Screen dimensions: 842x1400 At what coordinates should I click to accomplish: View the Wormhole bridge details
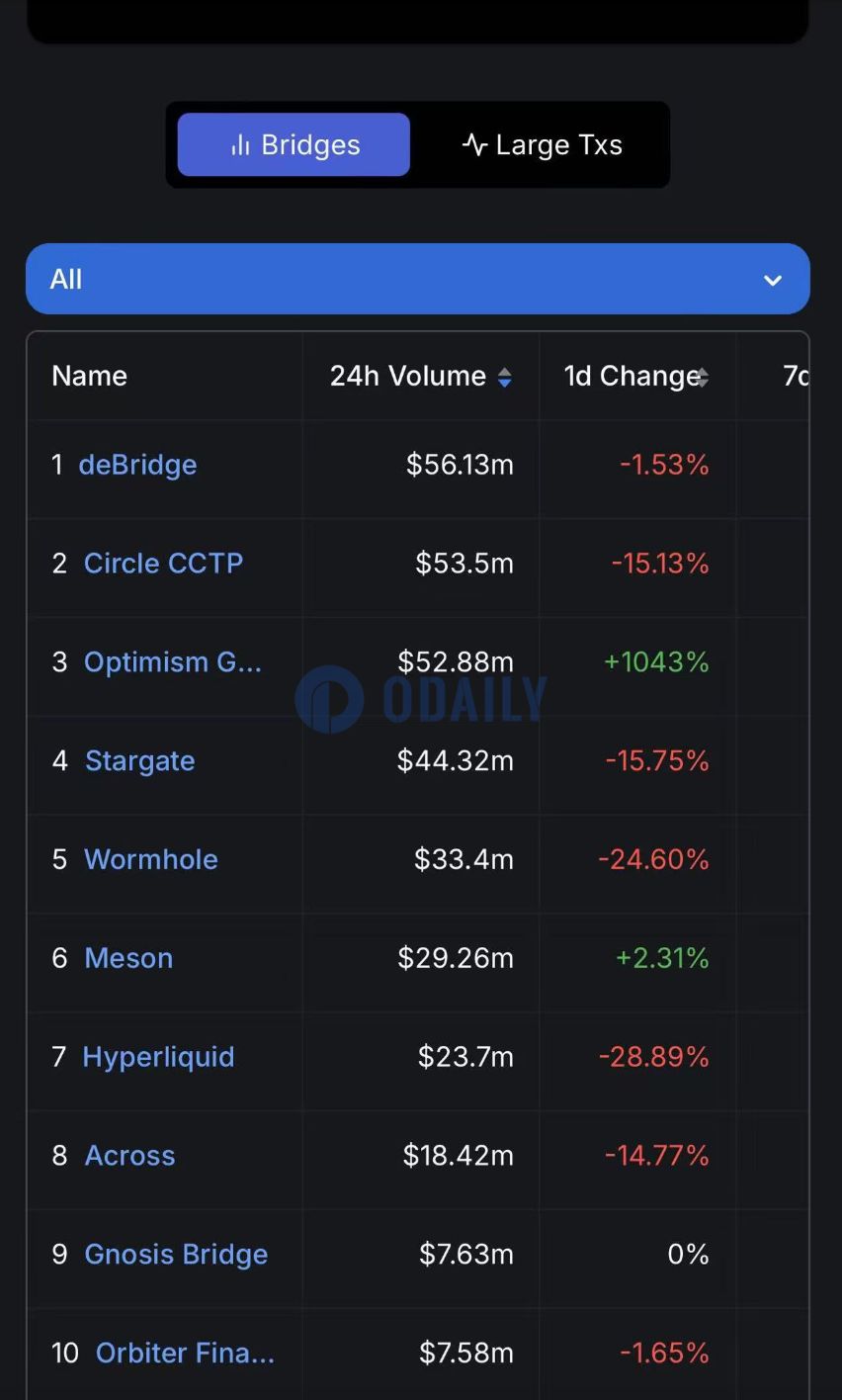tap(150, 859)
